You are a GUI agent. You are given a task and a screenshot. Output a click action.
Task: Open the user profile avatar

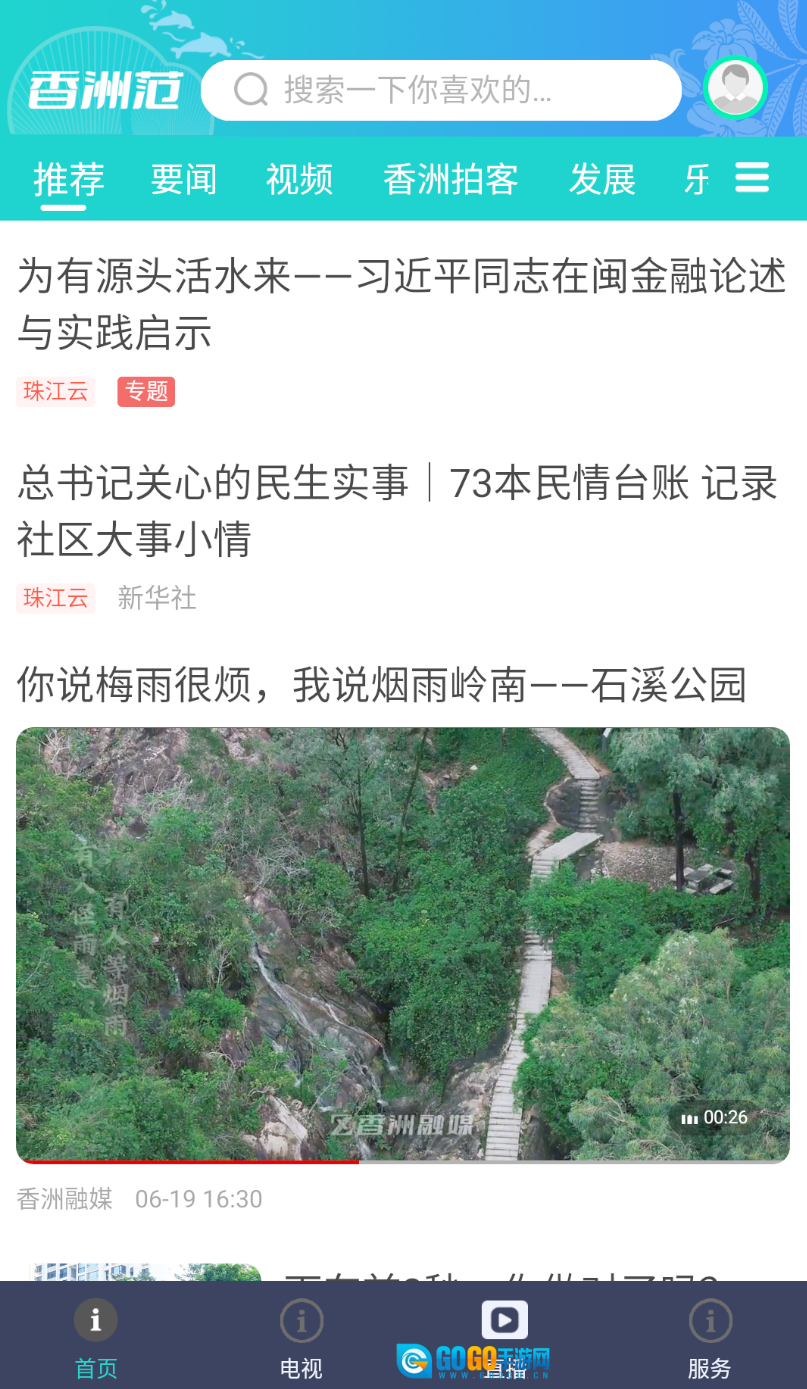click(x=735, y=88)
